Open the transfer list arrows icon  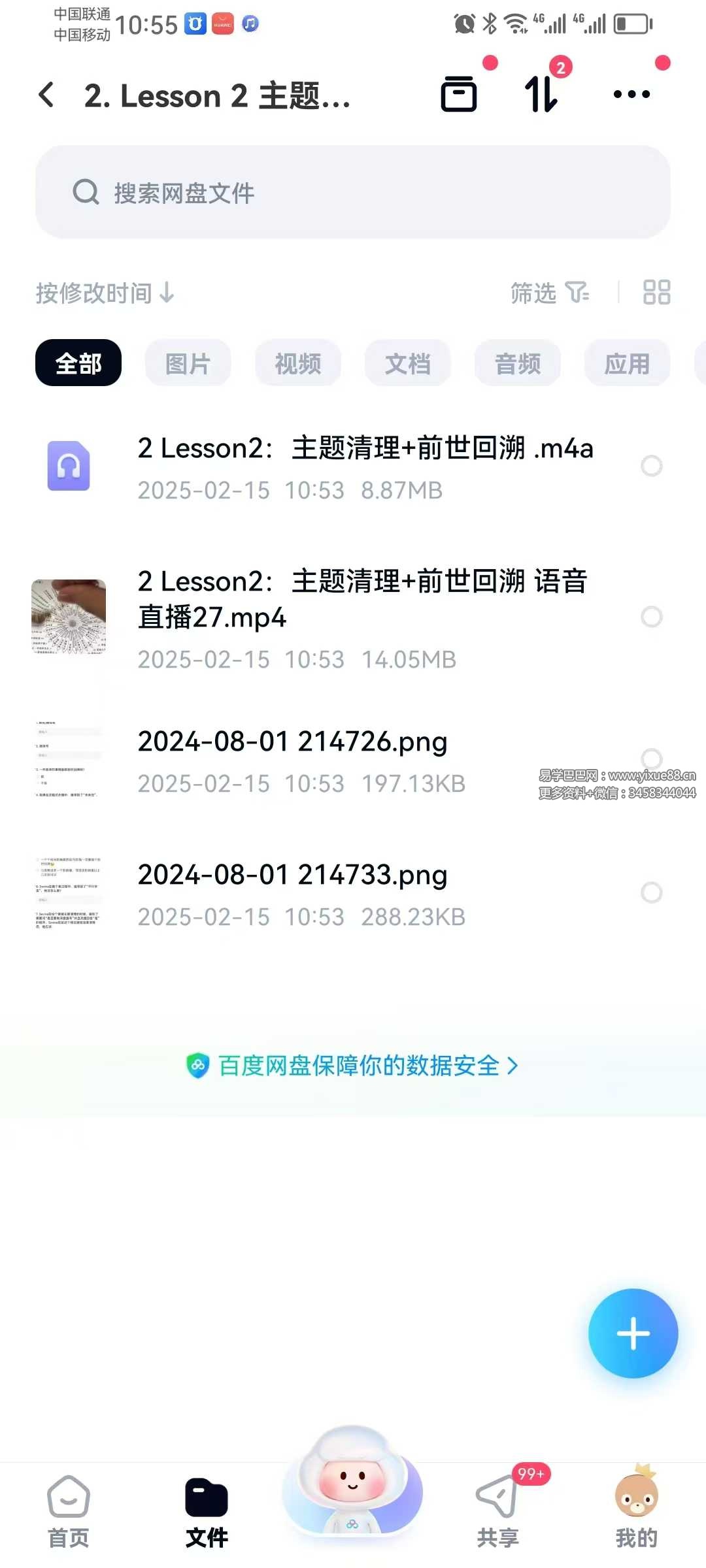[x=541, y=94]
